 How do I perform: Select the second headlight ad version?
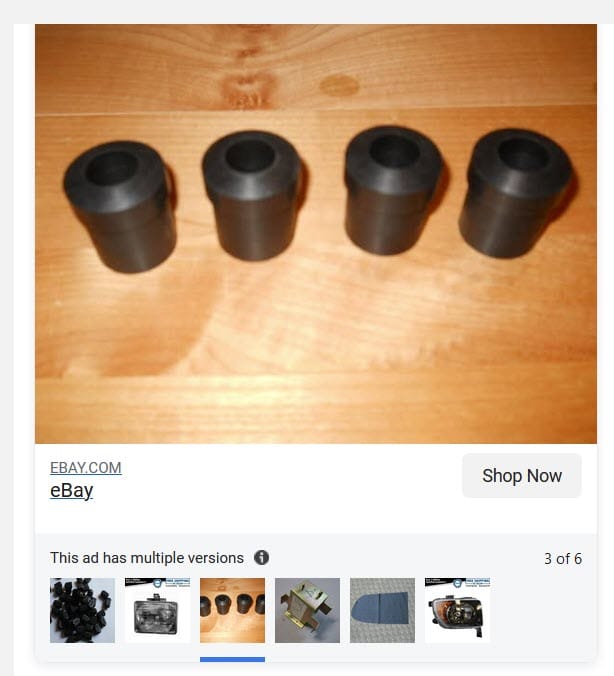pos(157,610)
